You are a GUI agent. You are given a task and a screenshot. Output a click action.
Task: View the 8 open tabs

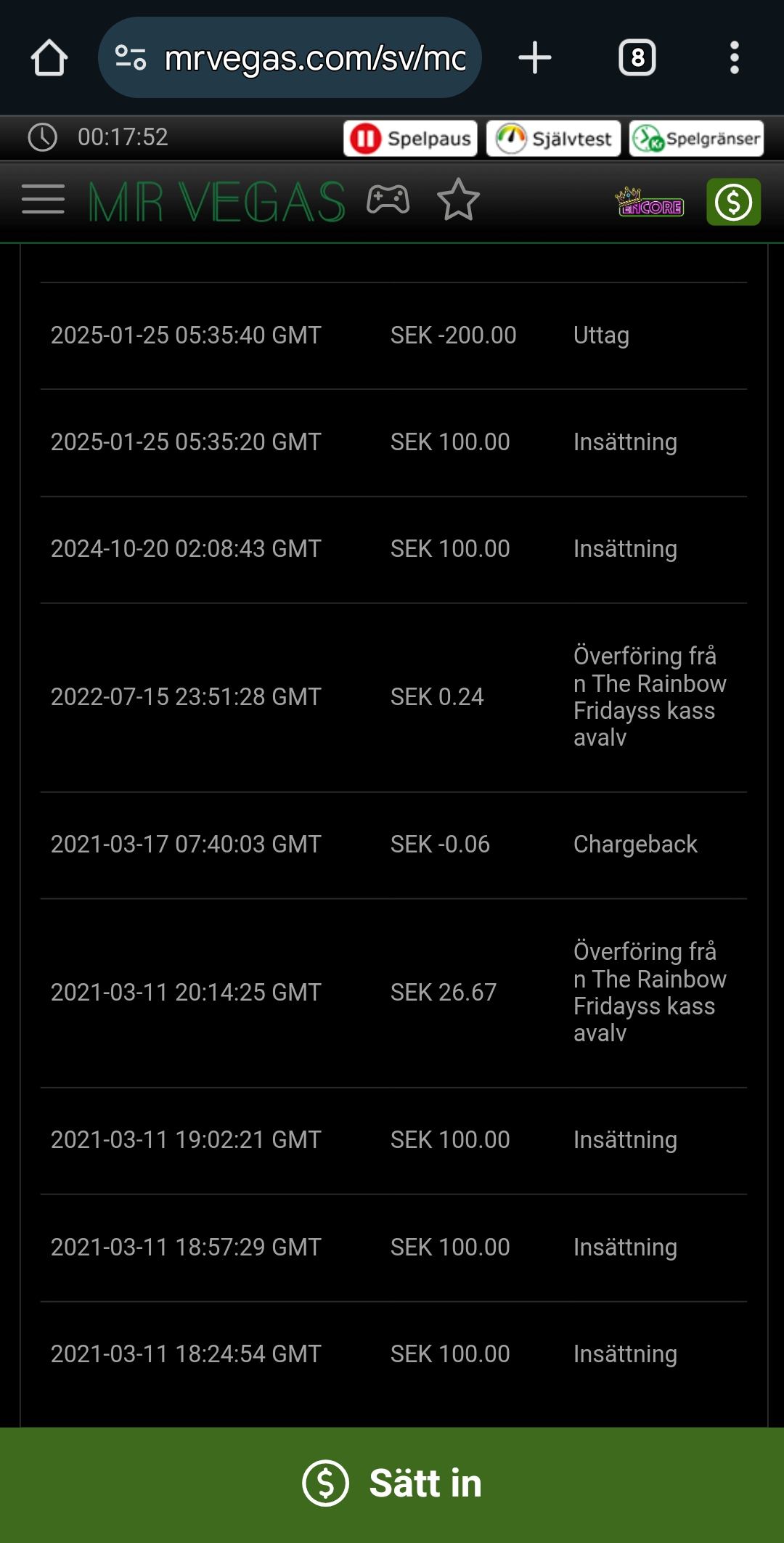[x=637, y=58]
